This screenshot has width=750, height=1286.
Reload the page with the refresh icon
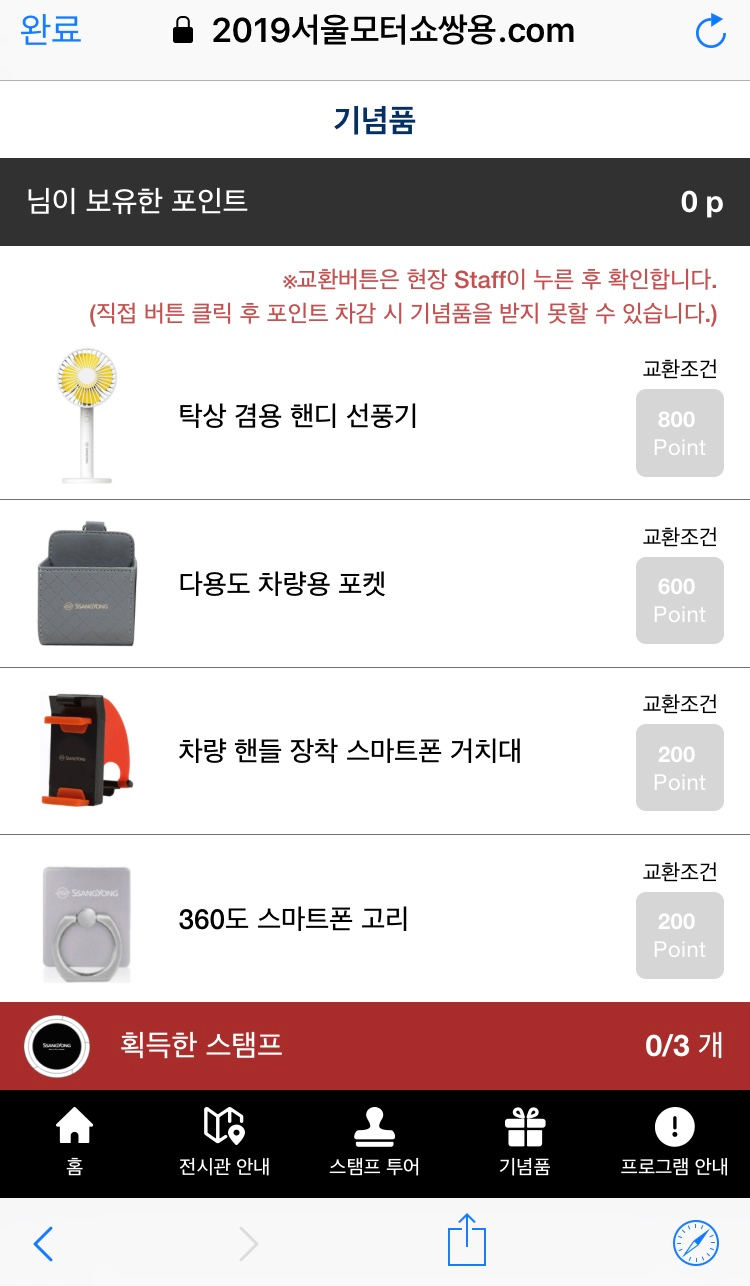[x=710, y=31]
